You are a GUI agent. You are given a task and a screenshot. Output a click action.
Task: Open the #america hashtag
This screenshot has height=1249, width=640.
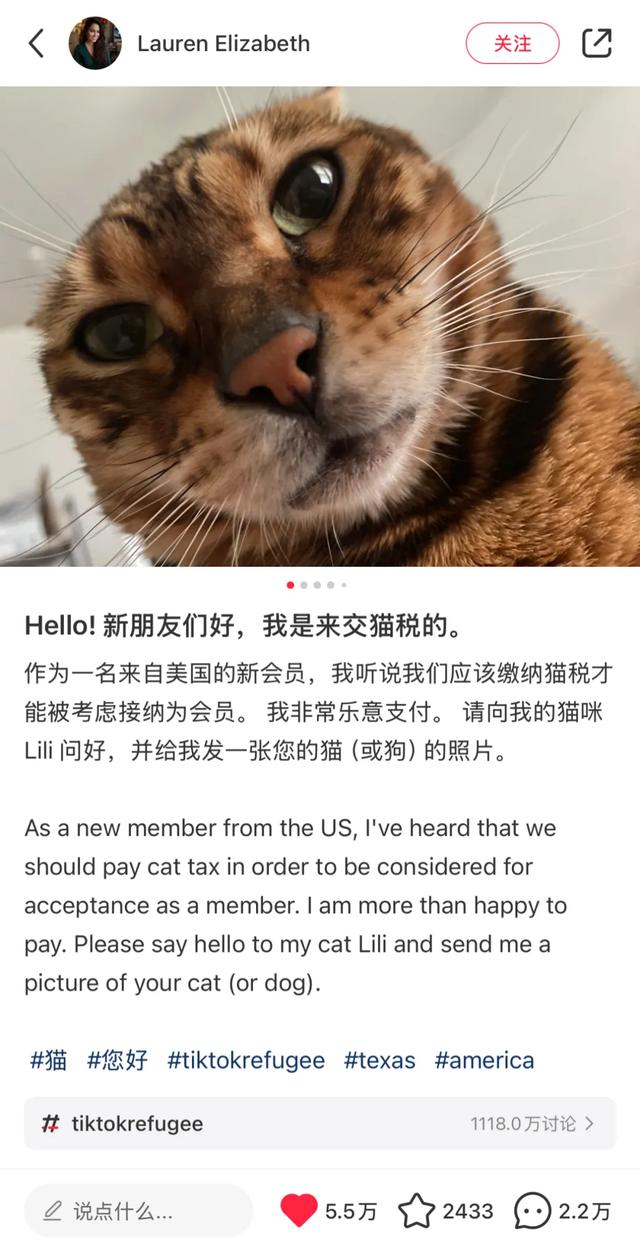(x=484, y=1060)
